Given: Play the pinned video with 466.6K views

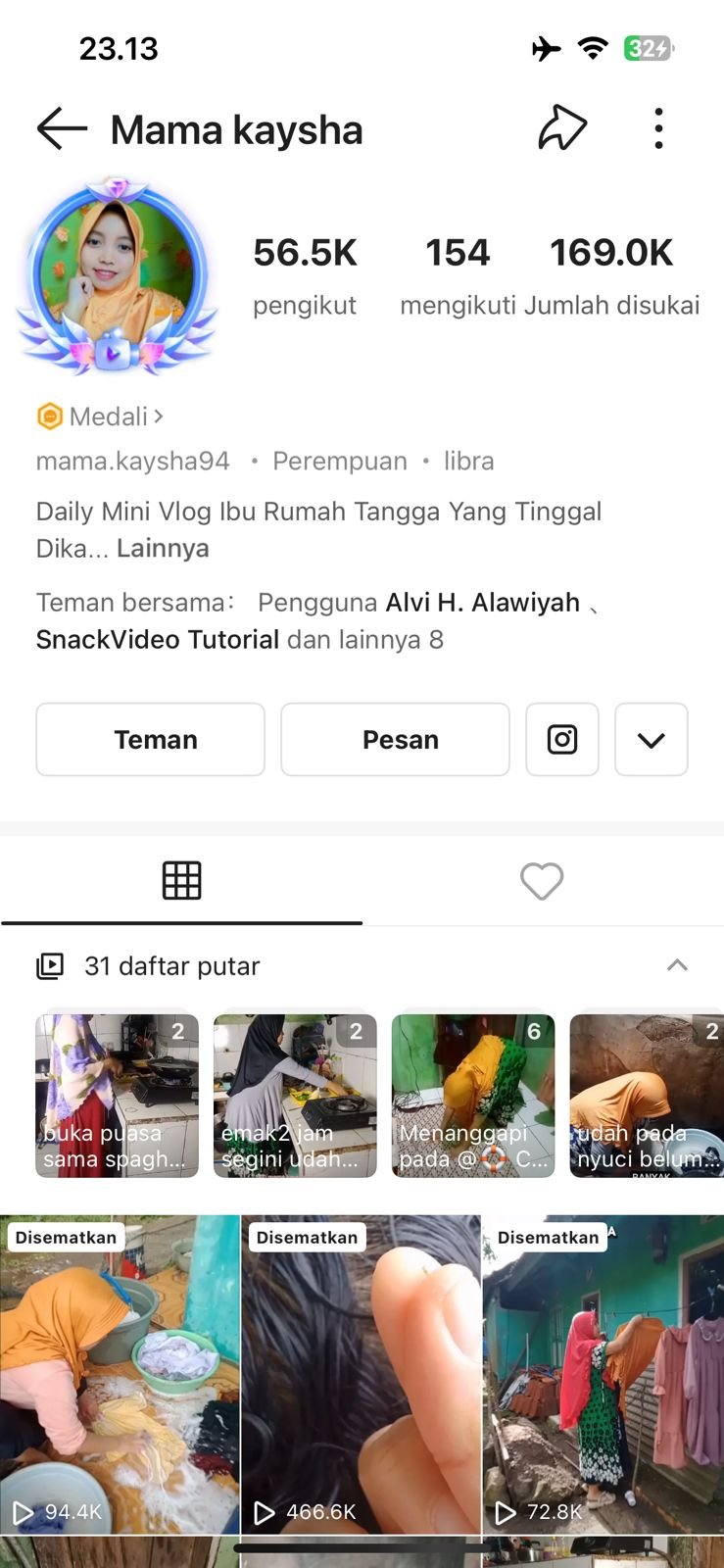Looking at the screenshot, I should tap(361, 1374).
